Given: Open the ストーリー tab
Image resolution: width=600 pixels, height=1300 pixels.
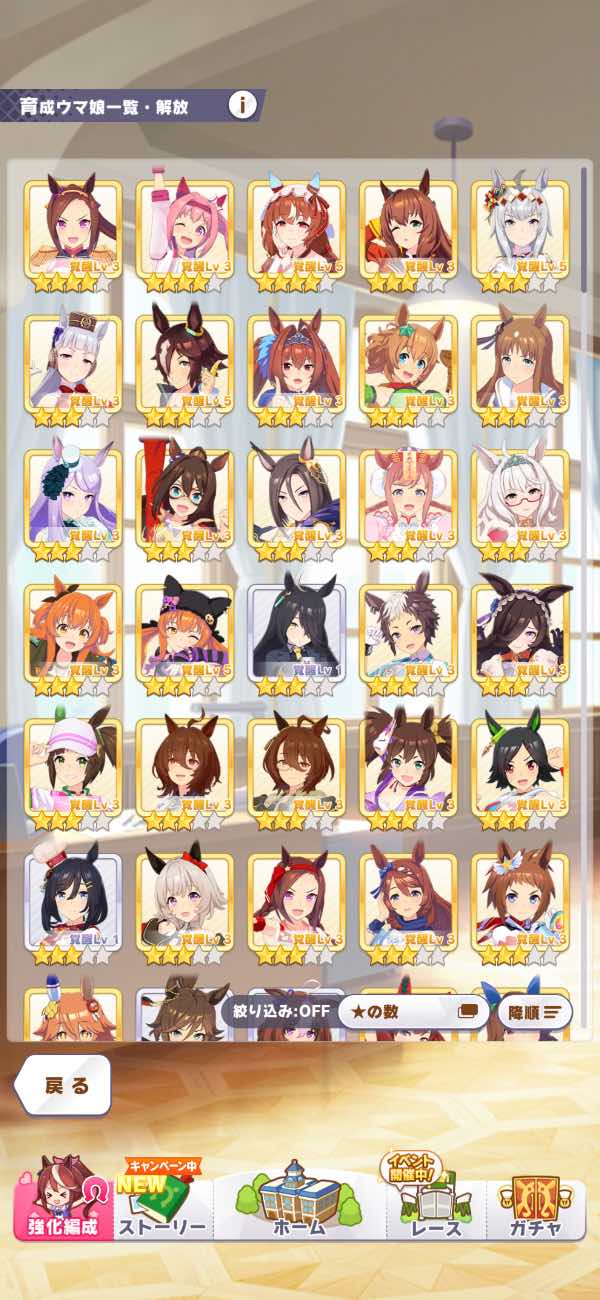Looking at the screenshot, I should [162, 1205].
